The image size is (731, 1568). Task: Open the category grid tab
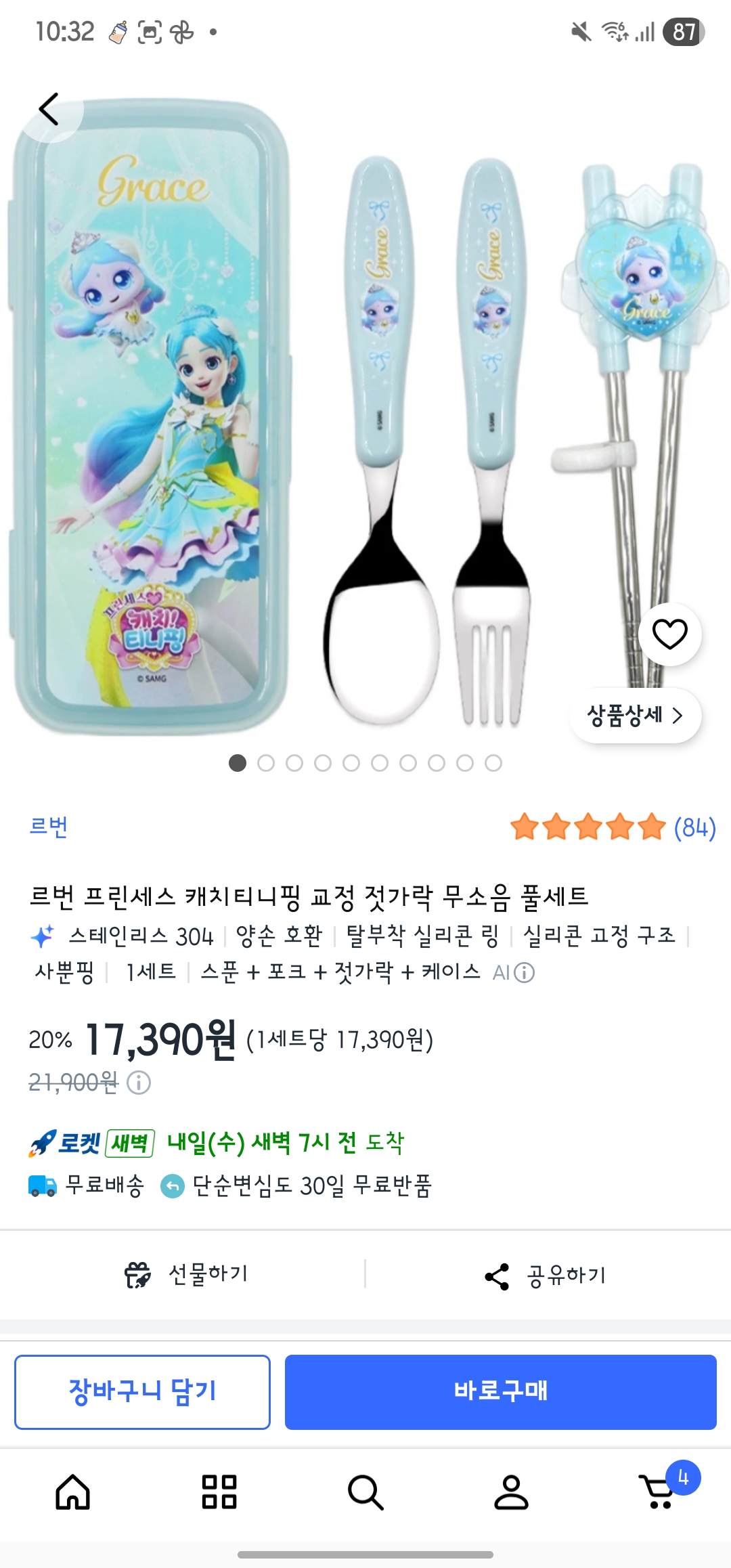click(219, 1492)
